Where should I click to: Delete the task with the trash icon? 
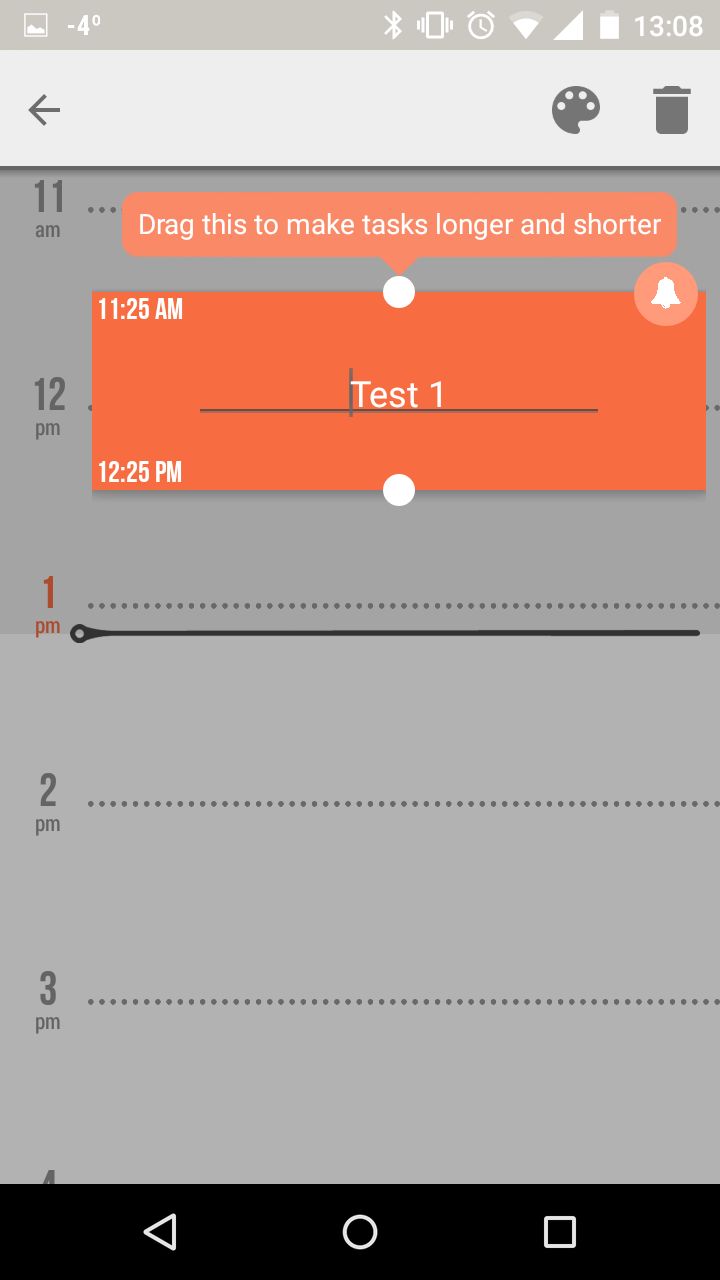[x=672, y=110]
